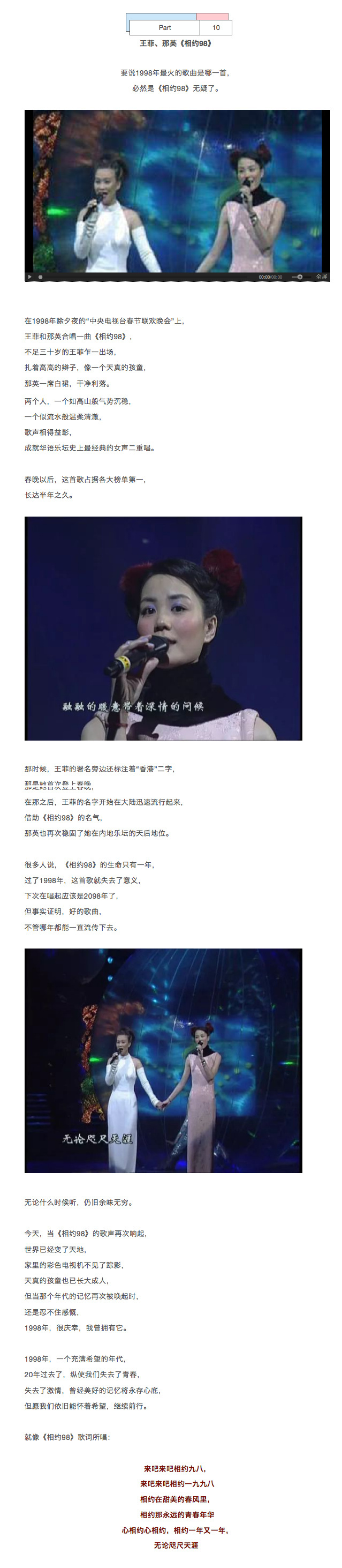Tap the video progress bar

(146, 277)
